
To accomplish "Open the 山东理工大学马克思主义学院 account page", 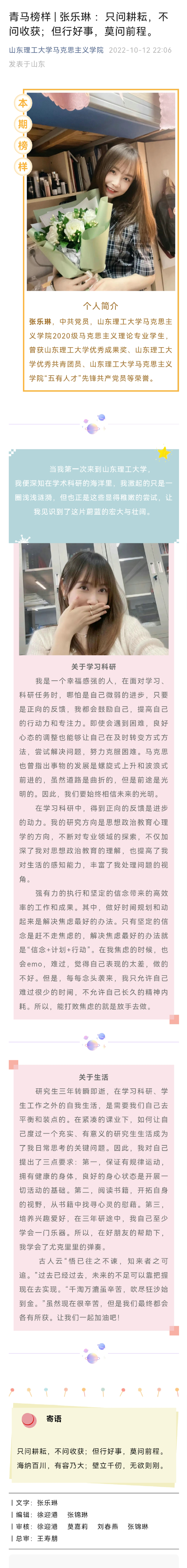I will (x=56, y=50).
